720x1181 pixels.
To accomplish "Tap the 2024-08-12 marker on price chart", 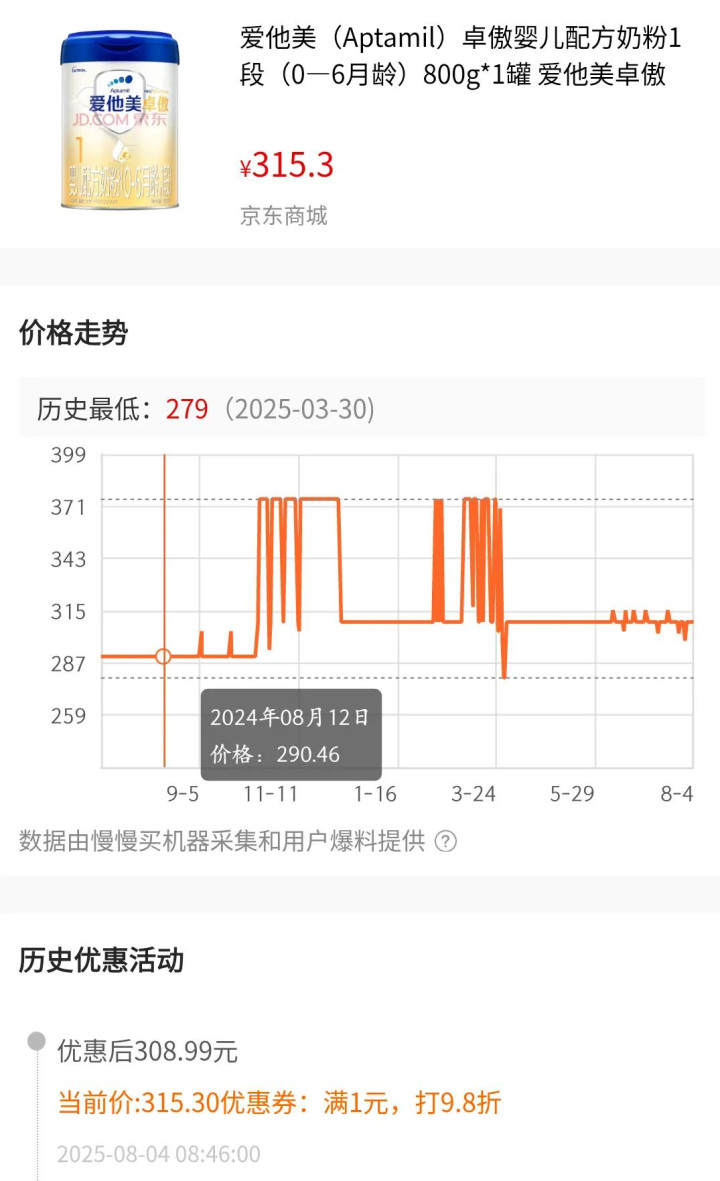I will click(x=163, y=657).
